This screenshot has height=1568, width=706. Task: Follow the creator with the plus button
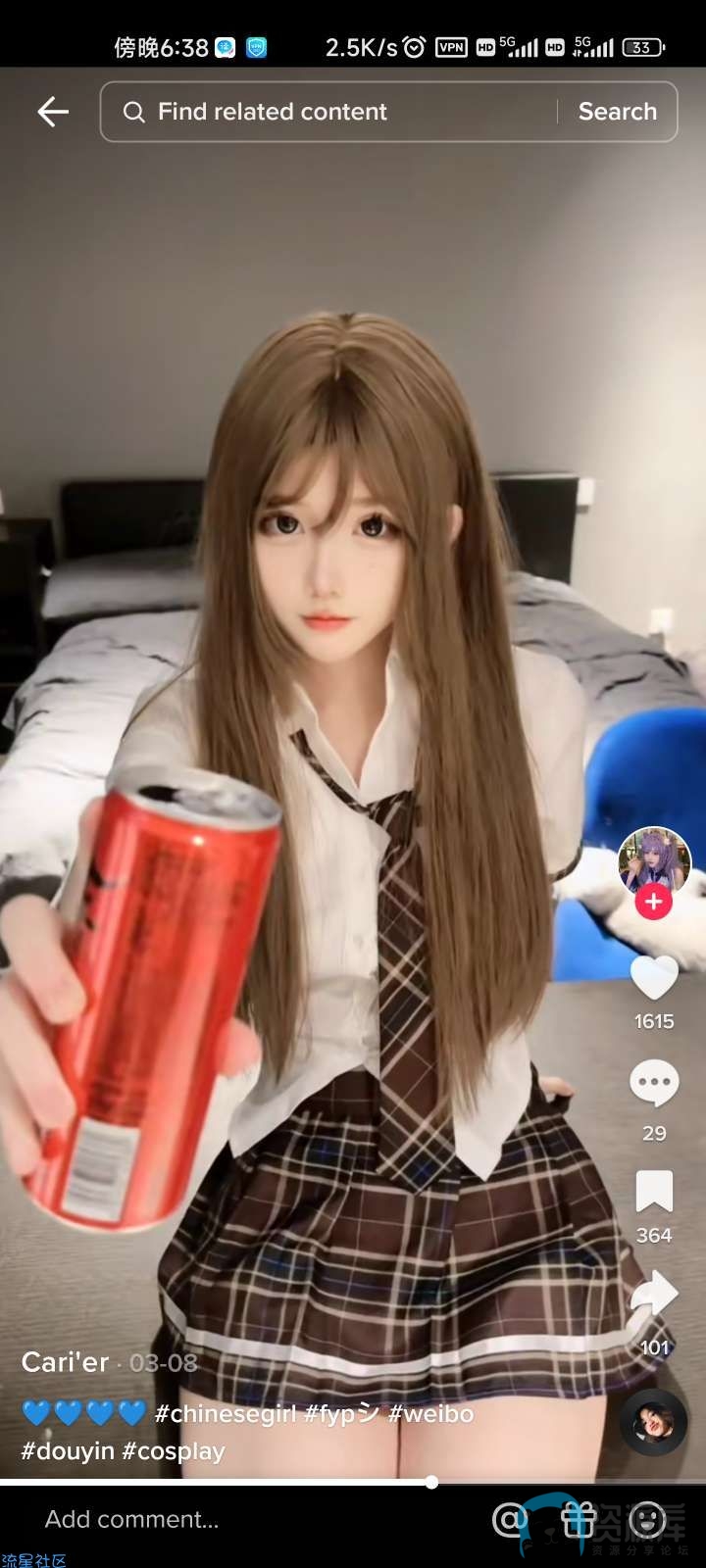pyautogui.click(x=654, y=902)
